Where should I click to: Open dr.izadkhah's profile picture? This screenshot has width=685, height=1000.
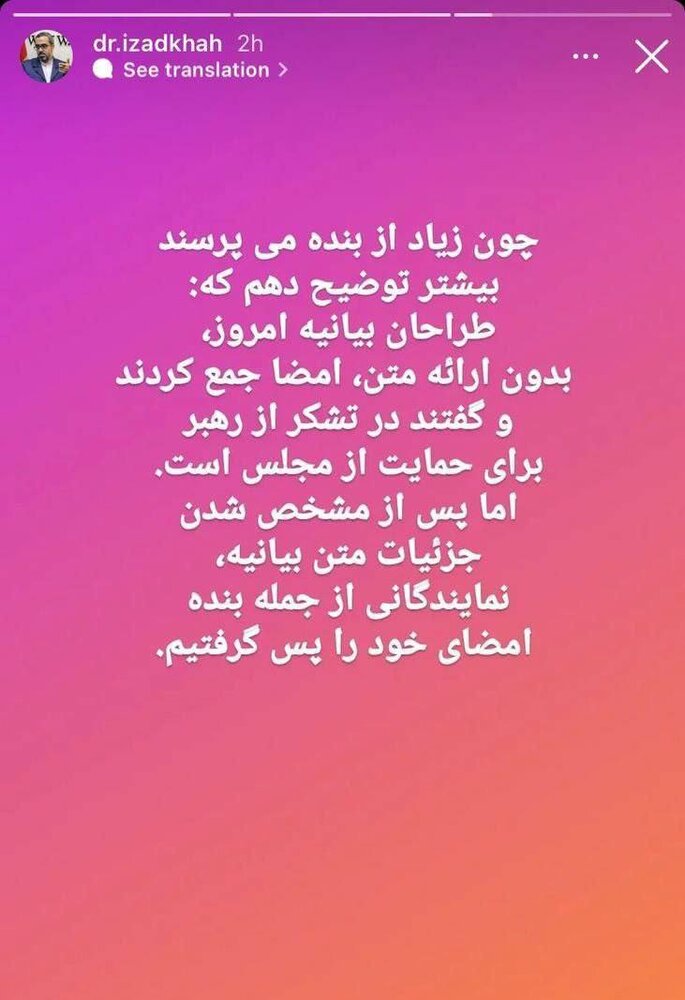pos(48,57)
